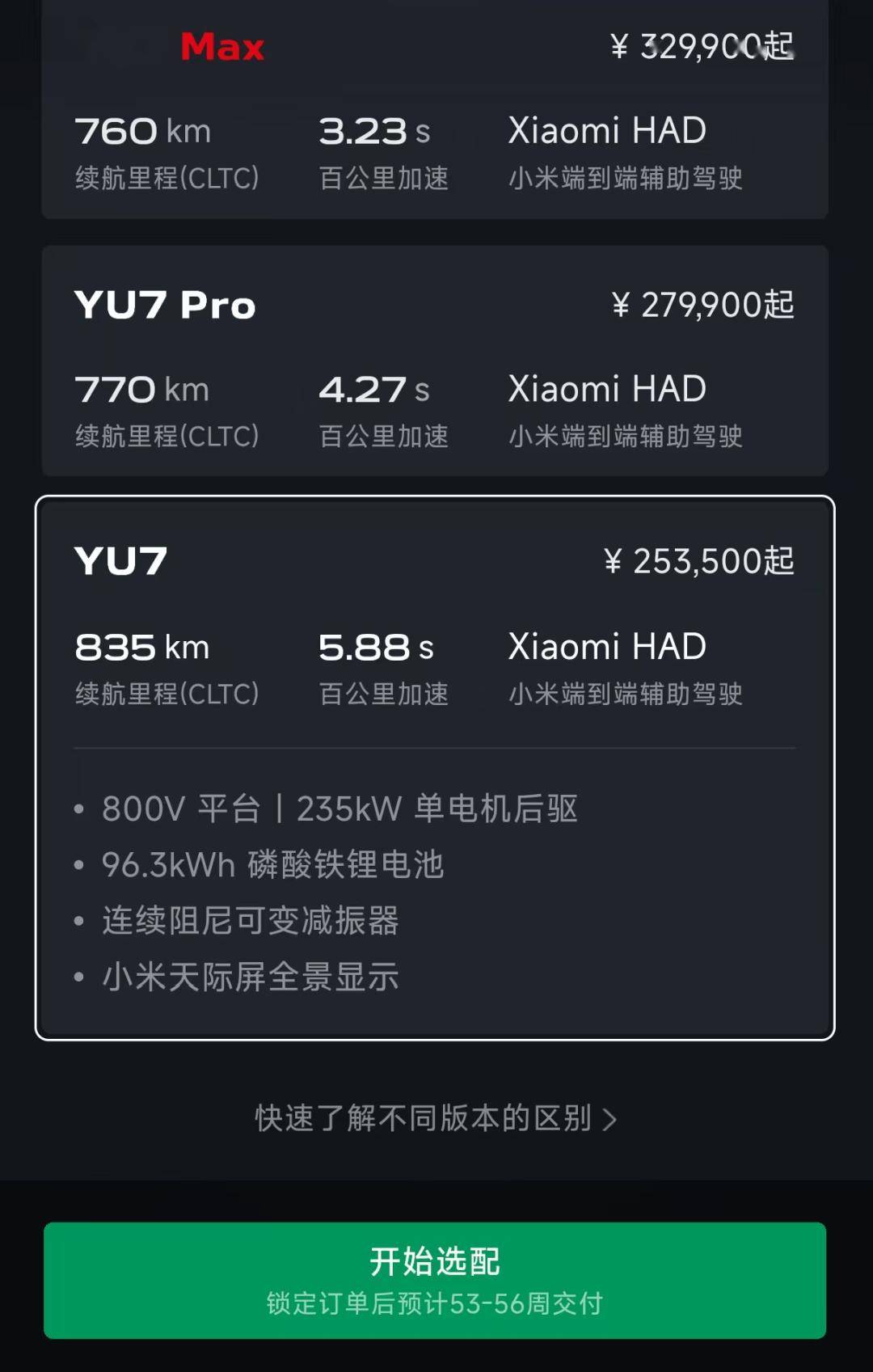Viewport: 873px width, 1372px height.
Task: Click the 连续阻尼可变减振器 spec line
Action: coord(251,920)
